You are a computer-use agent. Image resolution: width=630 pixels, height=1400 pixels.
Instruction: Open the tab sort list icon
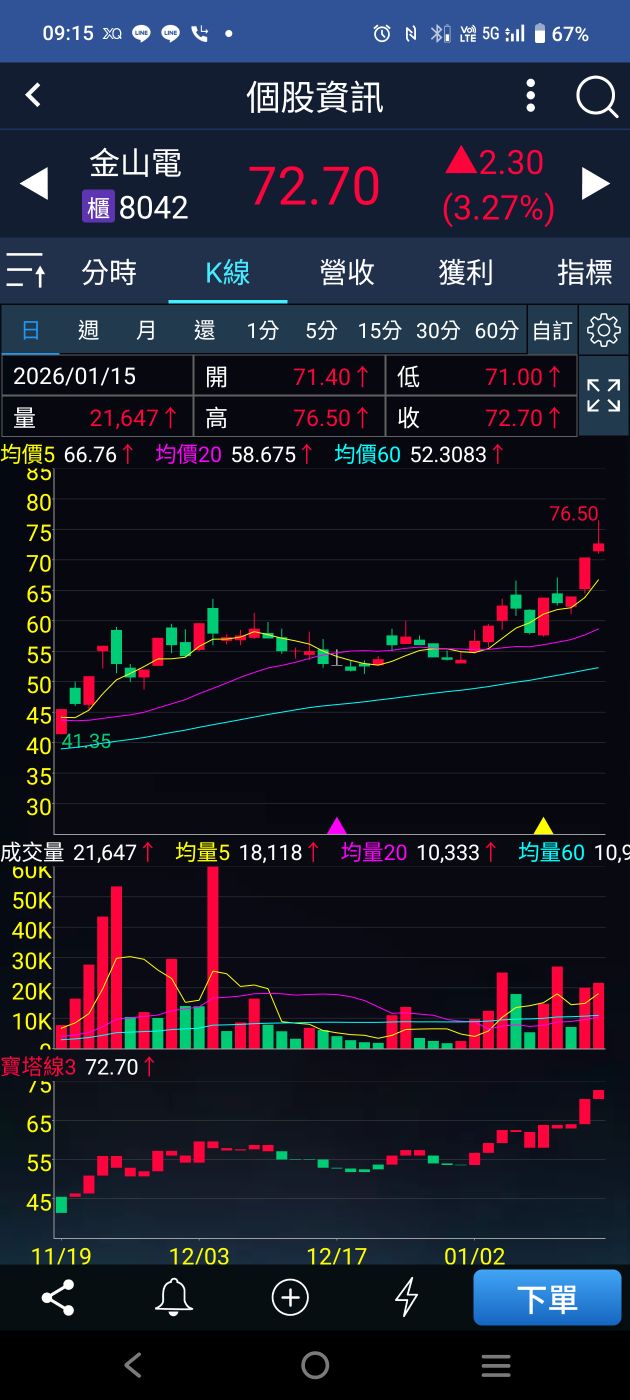[26, 271]
